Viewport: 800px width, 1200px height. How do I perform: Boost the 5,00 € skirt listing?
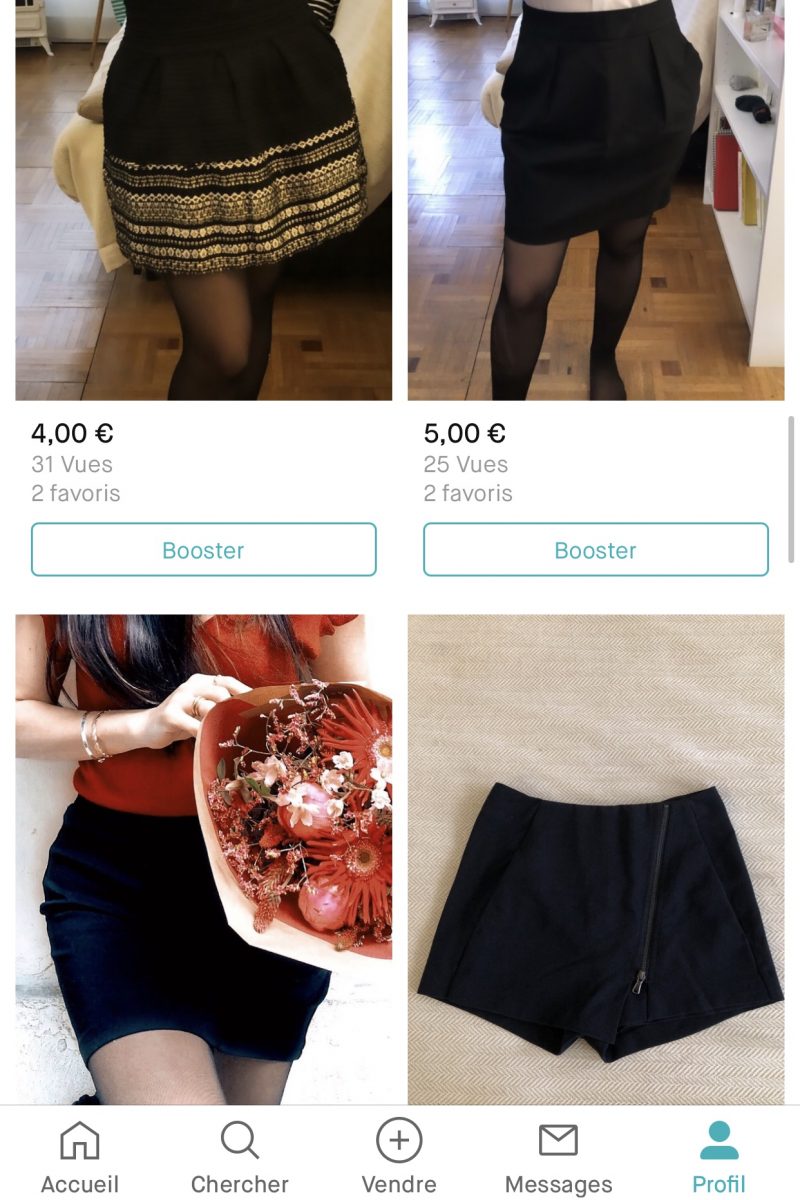(595, 550)
